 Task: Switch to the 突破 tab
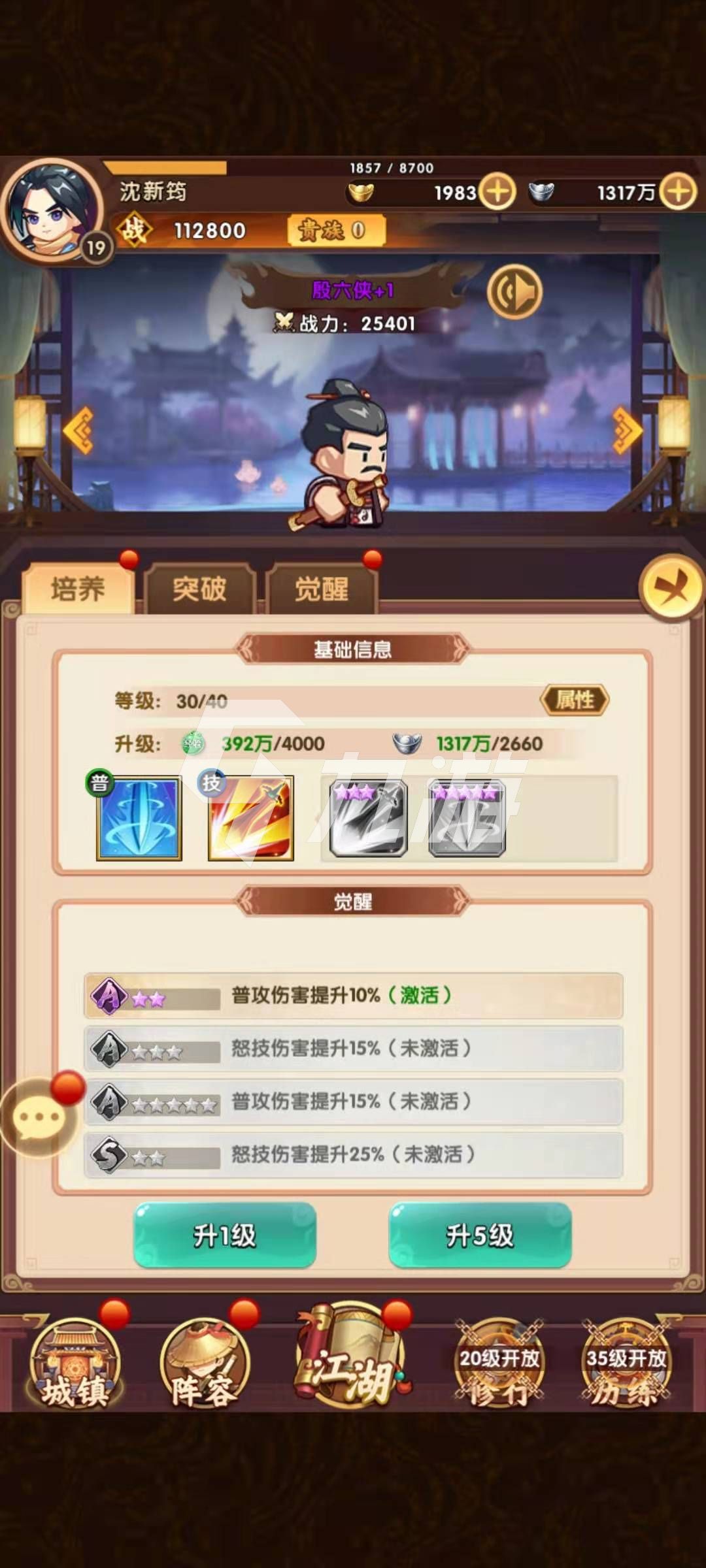[x=199, y=589]
